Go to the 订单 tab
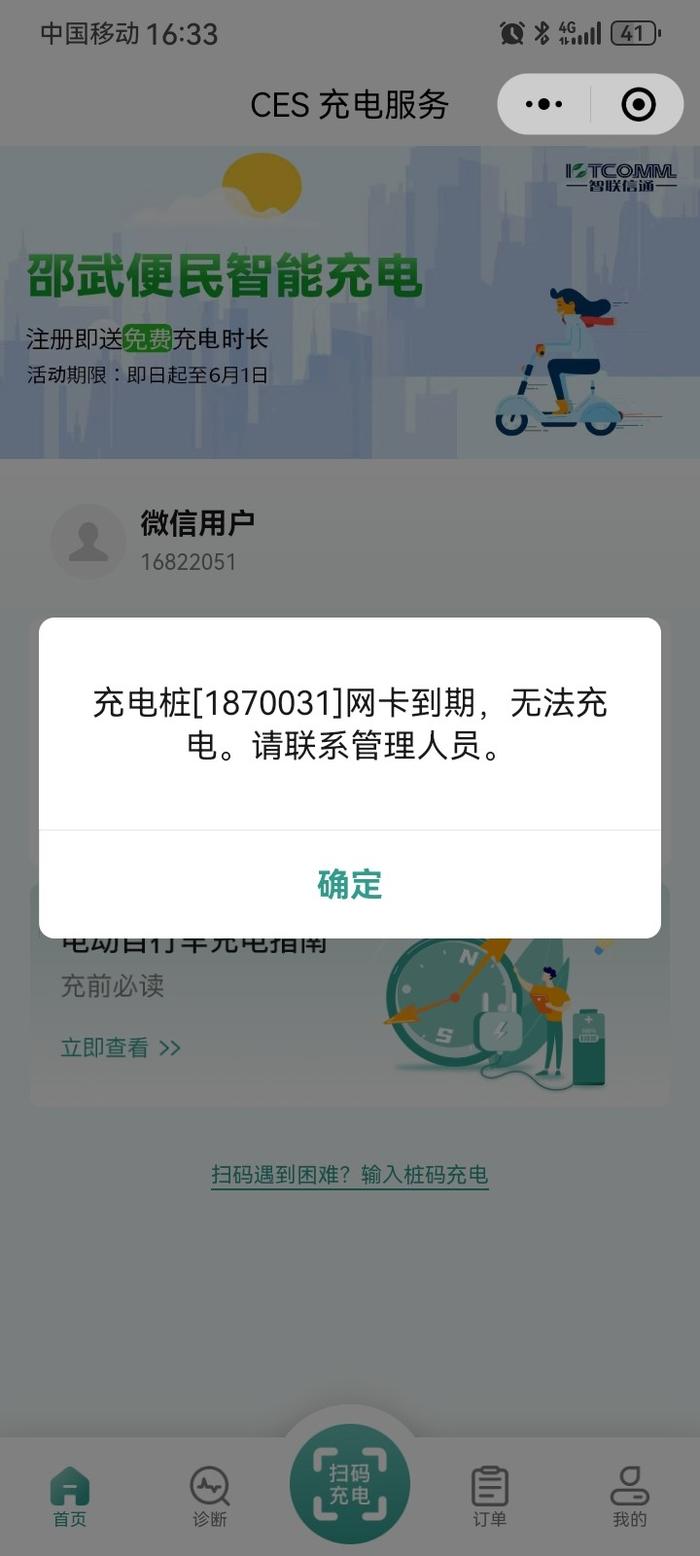Viewport: 700px width, 1556px height. click(489, 1496)
